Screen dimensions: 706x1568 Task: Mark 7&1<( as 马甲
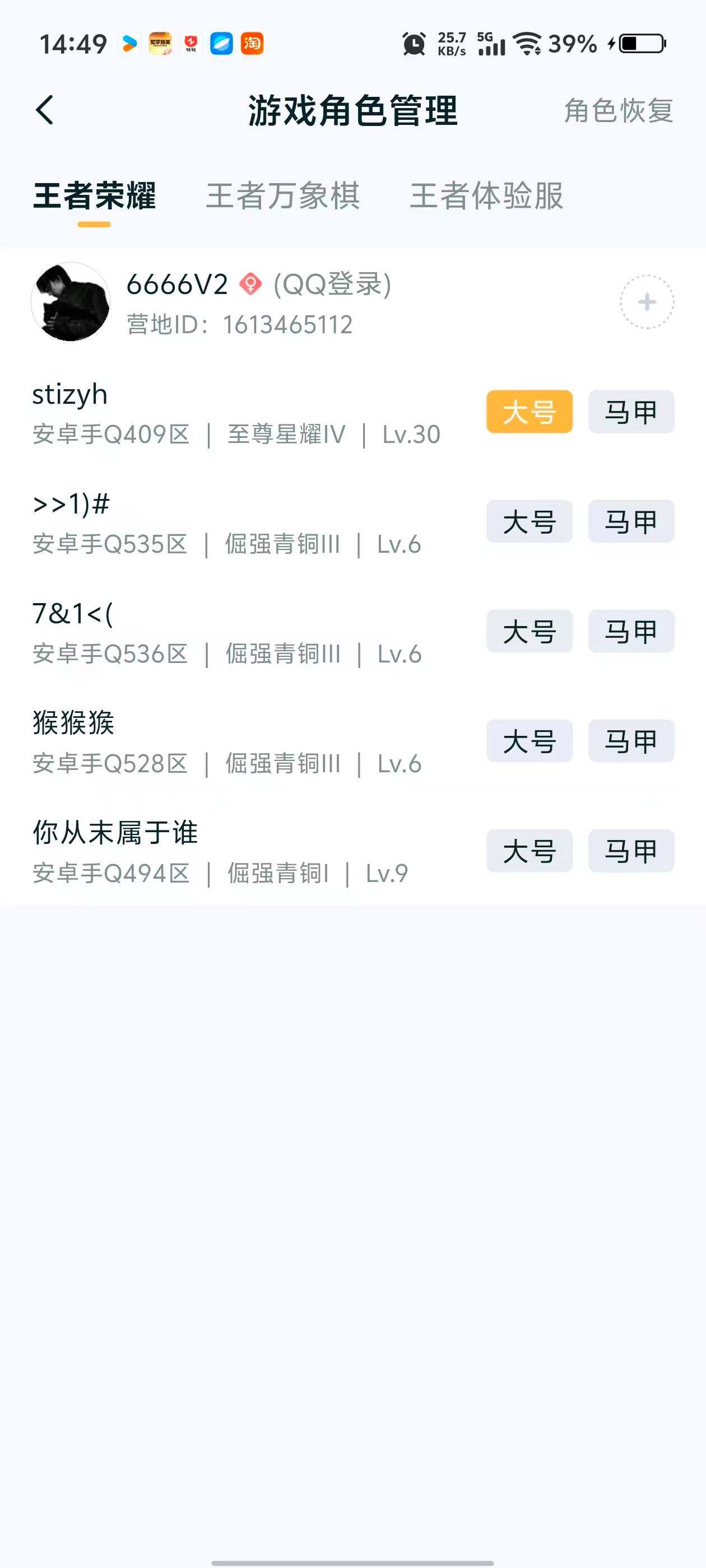coord(631,631)
